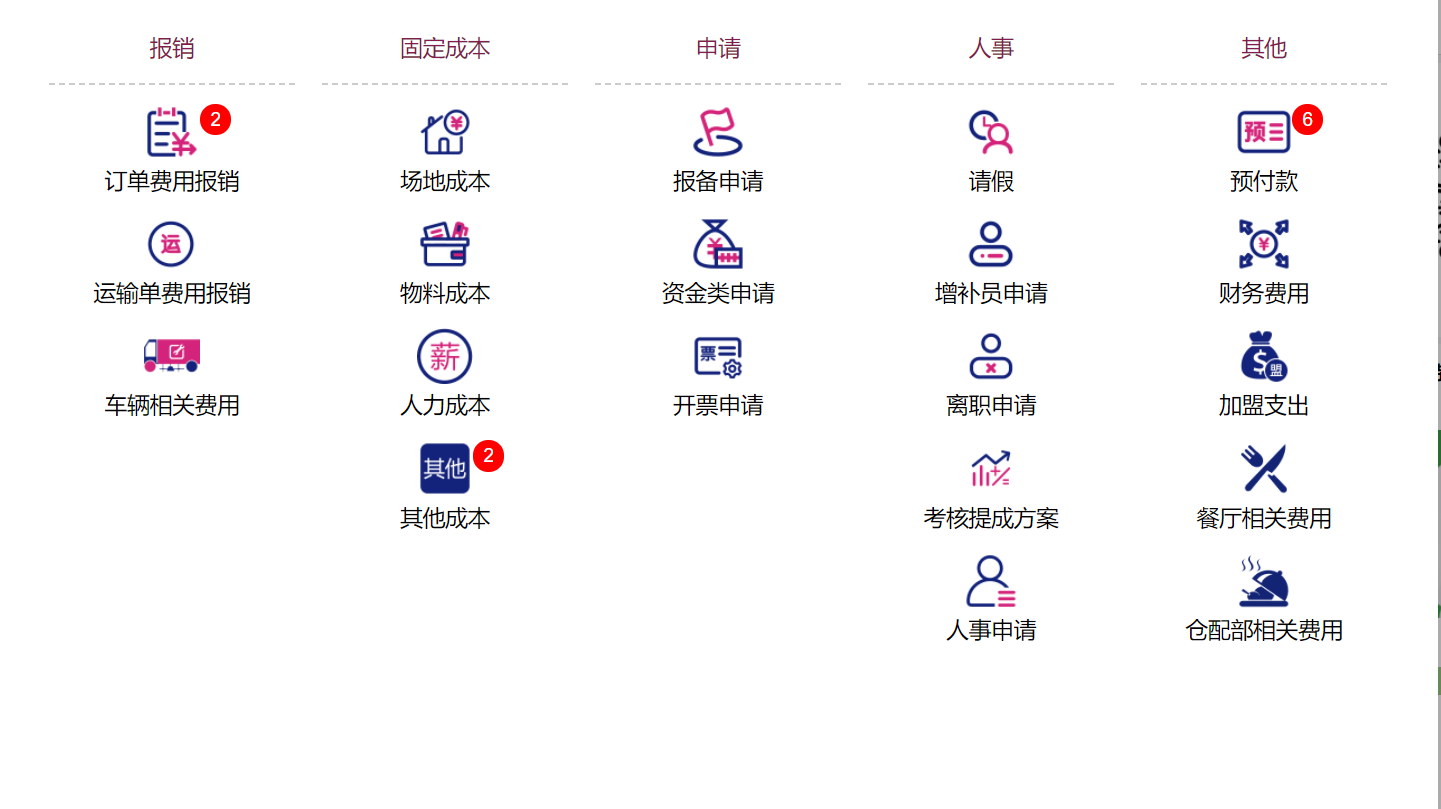Tap 离职申请
This screenshot has height=809, width=1441.
pos(991,356)
